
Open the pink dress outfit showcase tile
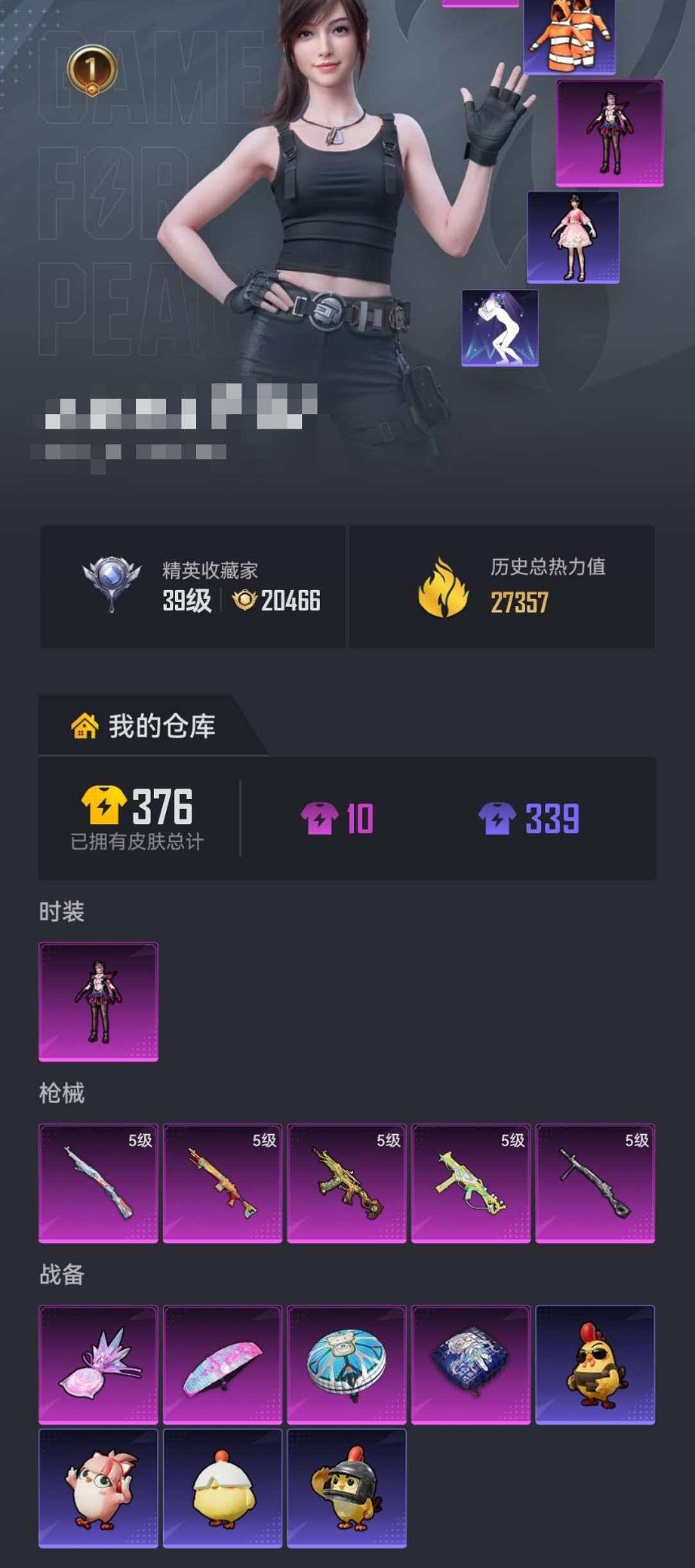pyautogui.click(x=574, y=238)
